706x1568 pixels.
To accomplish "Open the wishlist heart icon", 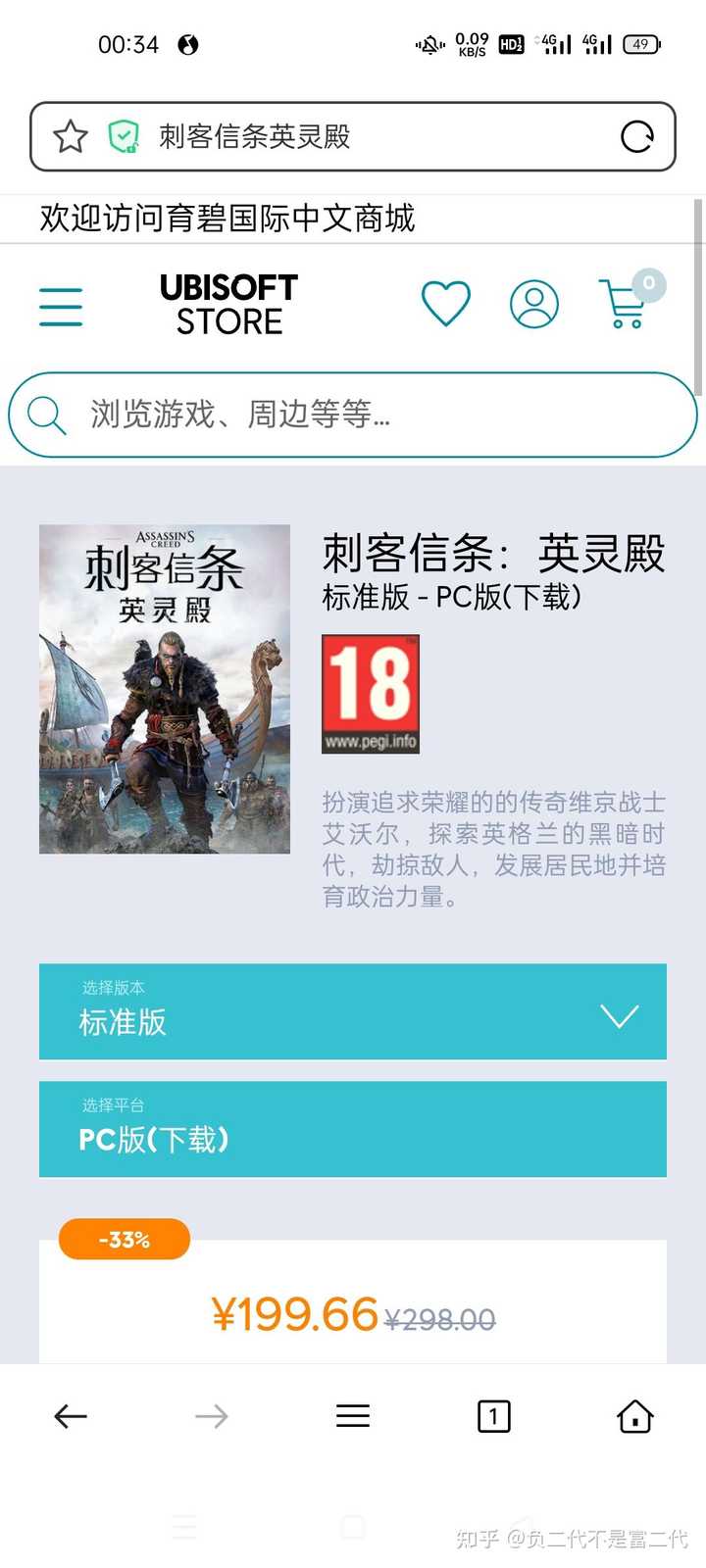I will pyautogui.click(x=445, y=303).
